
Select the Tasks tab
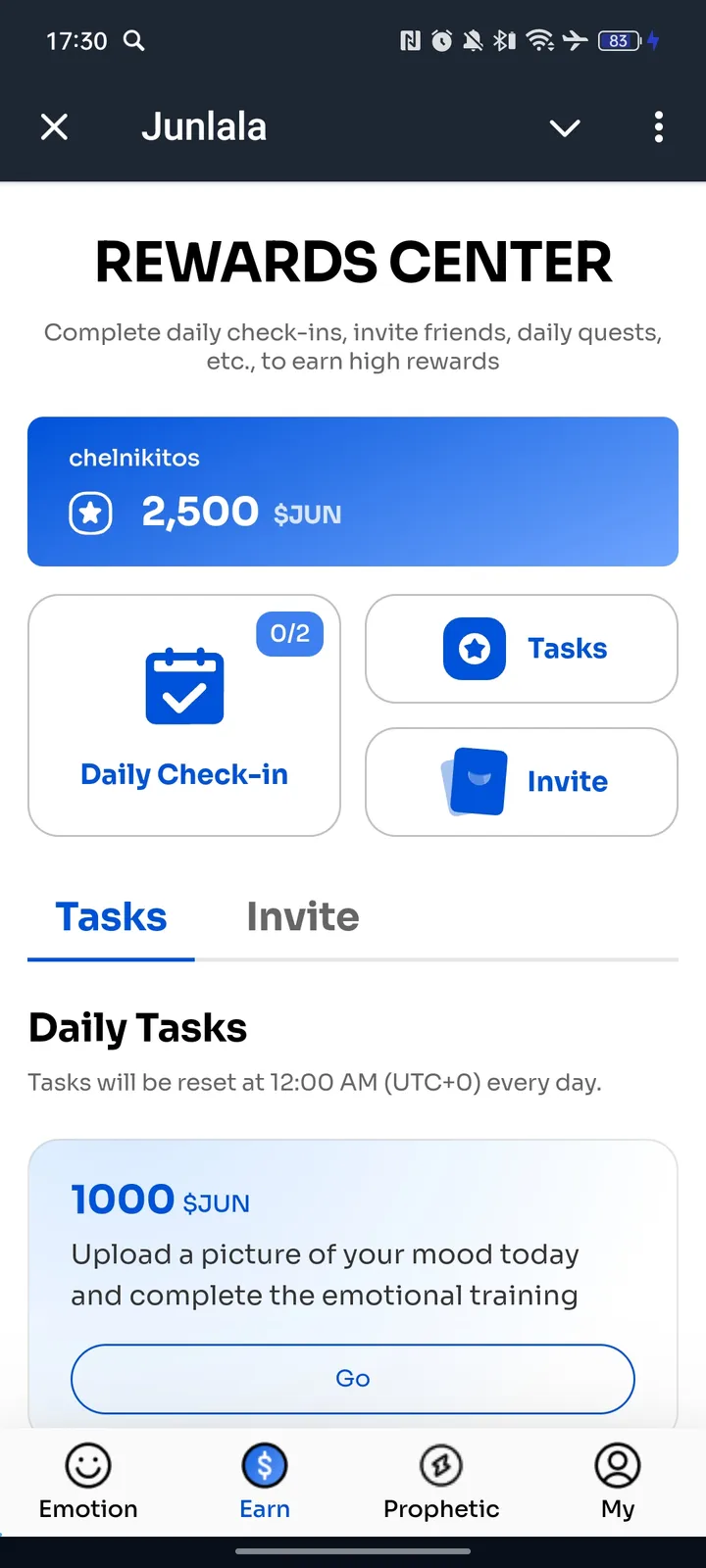click(x=110, y=916)
